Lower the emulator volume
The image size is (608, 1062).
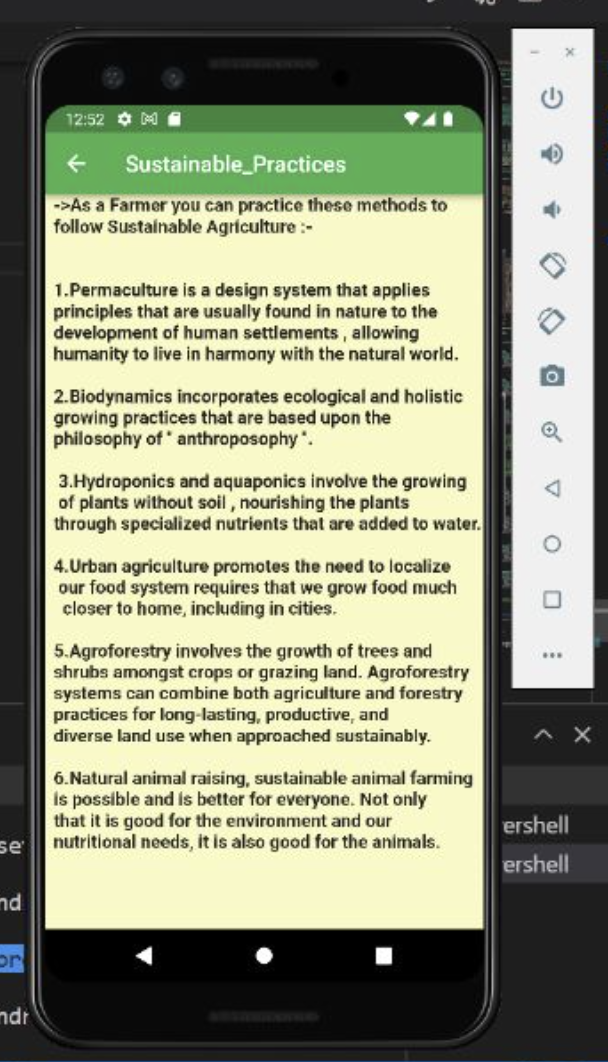(552, 209)
